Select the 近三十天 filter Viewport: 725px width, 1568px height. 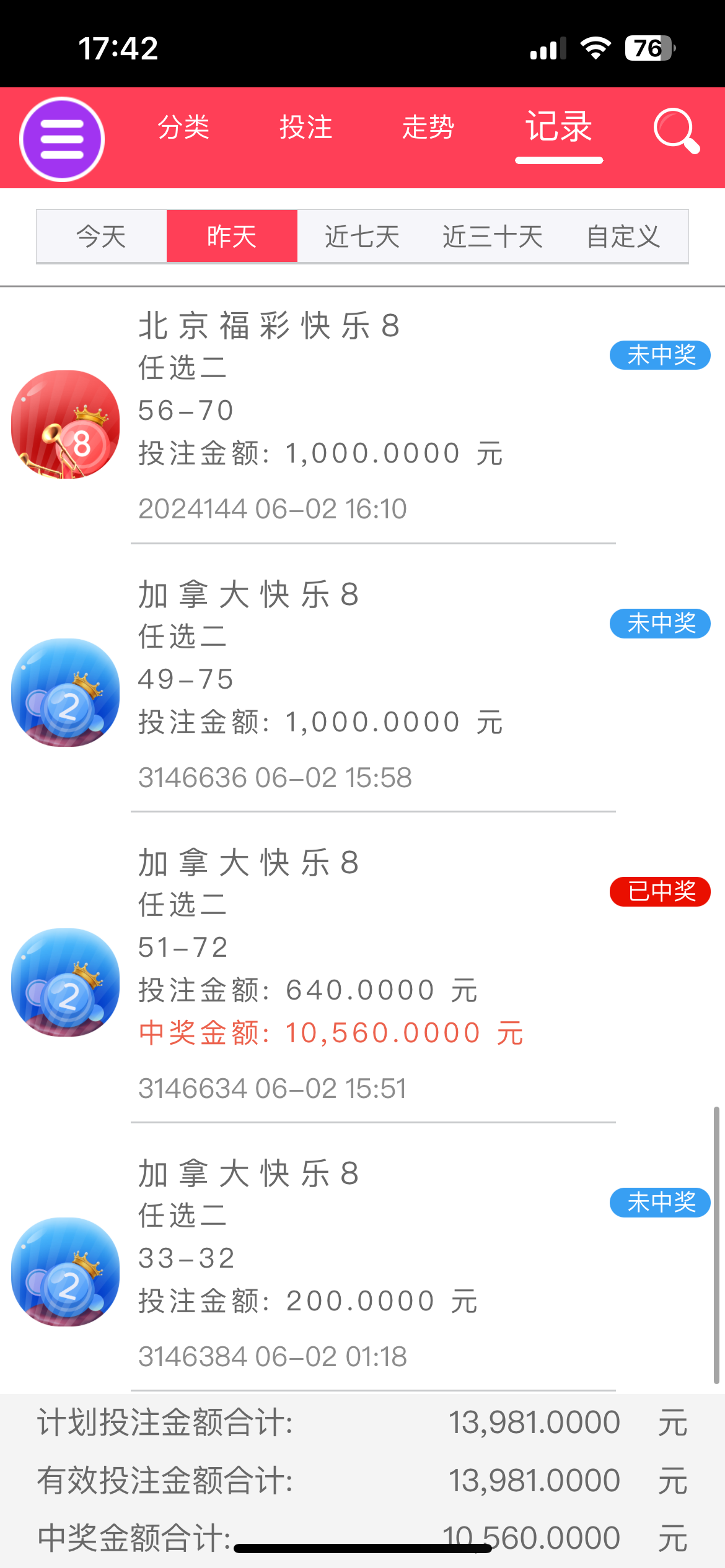tap(491, 236)
